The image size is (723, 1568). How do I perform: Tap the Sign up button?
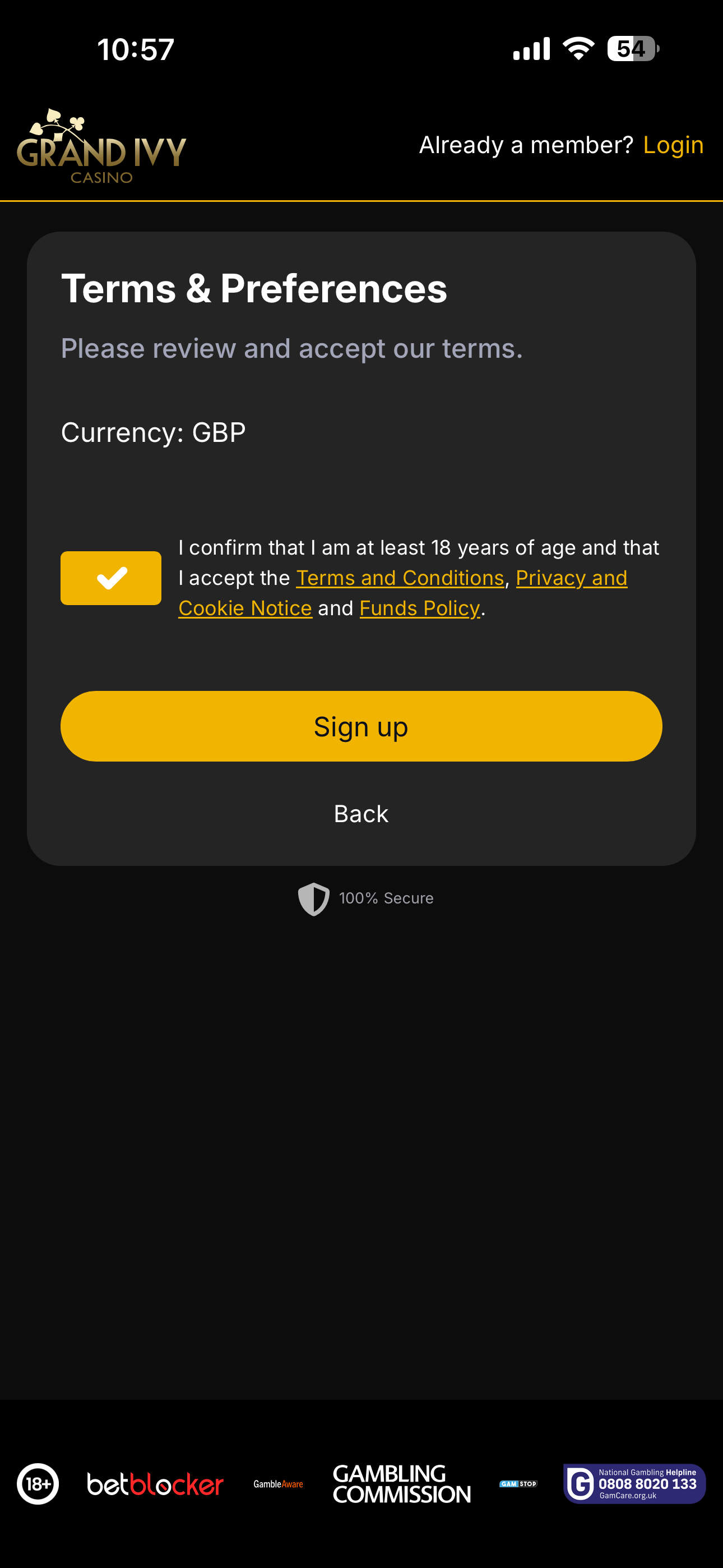pyautogui.click(x=361, y=726)
